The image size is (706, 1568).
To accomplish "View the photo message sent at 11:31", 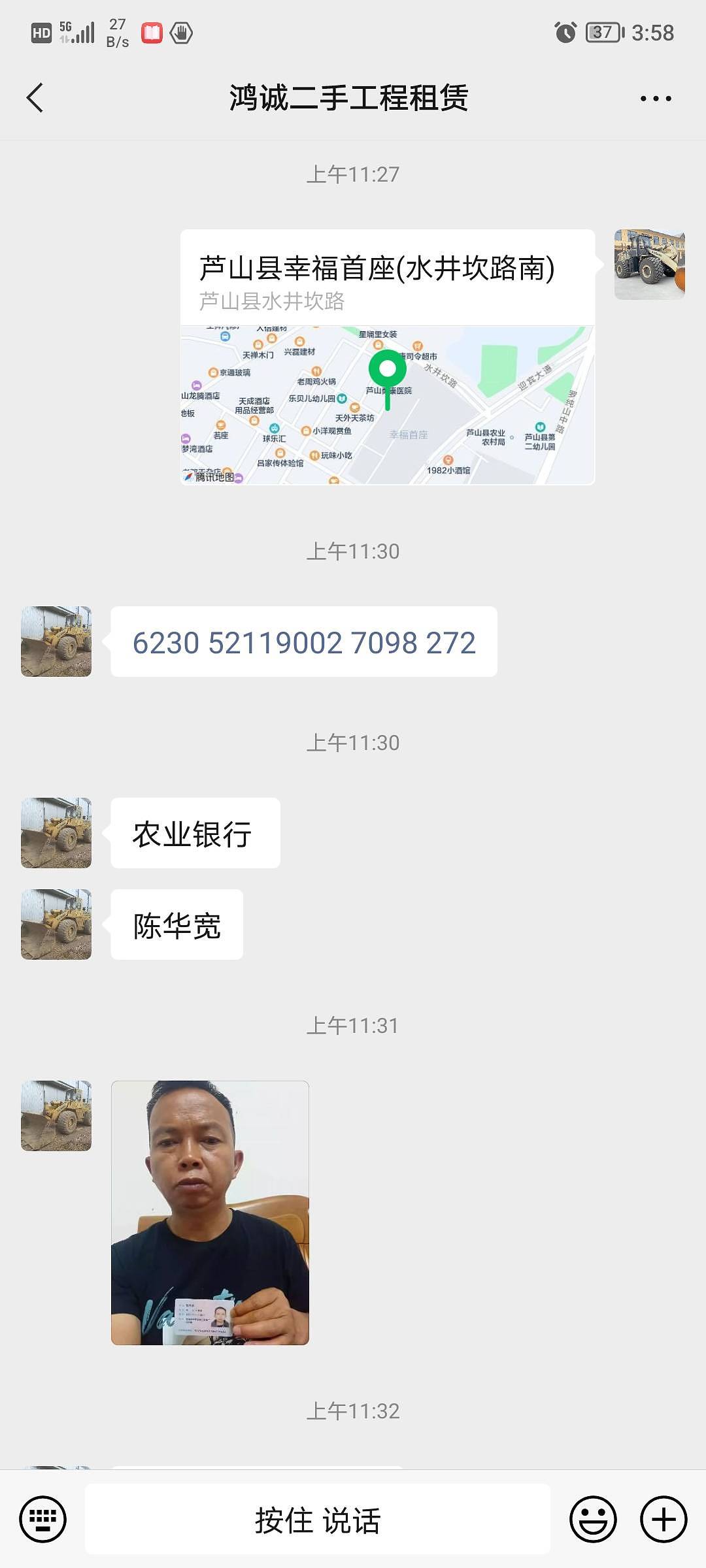I will [x=210, y=1213].
